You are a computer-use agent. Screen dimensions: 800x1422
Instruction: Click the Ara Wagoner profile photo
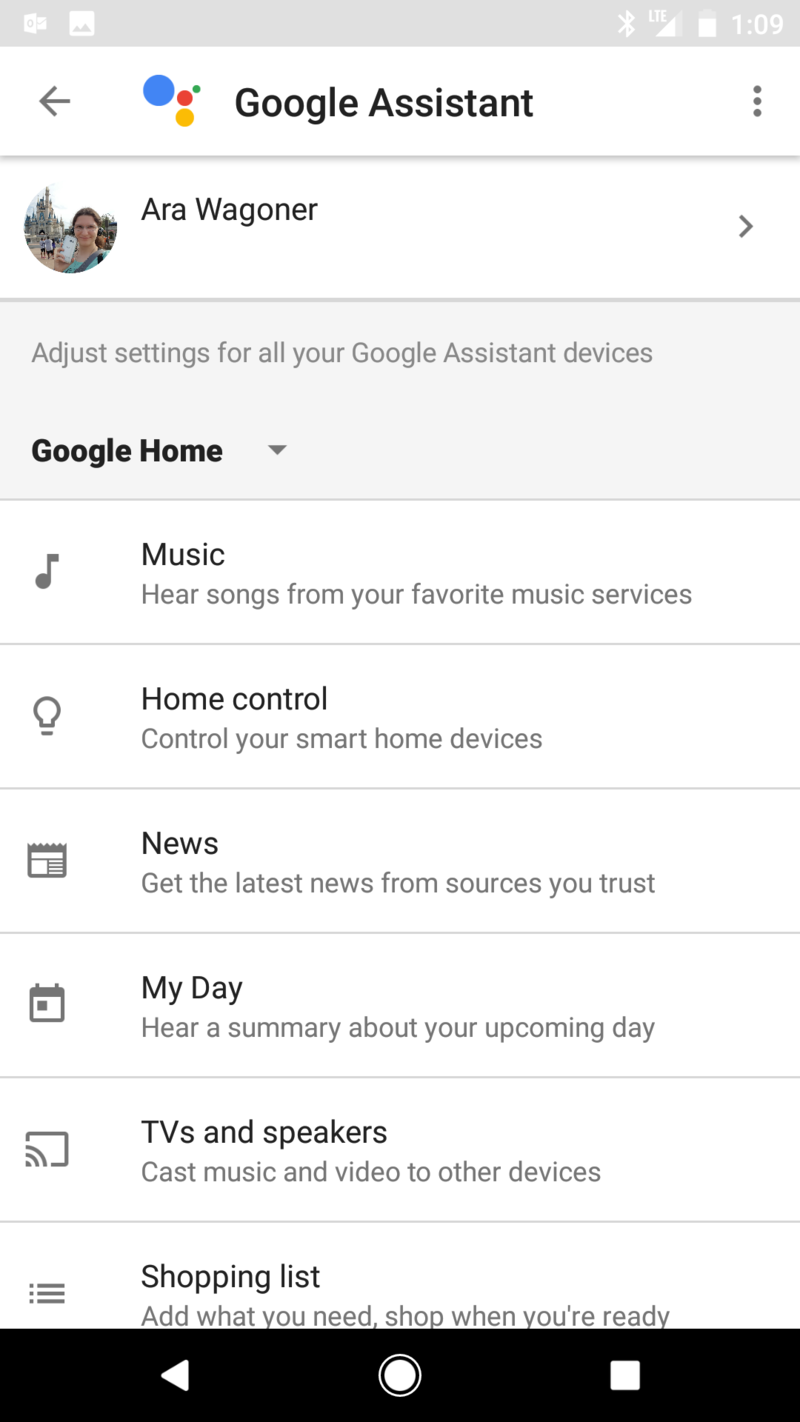[x=70, y=228]
